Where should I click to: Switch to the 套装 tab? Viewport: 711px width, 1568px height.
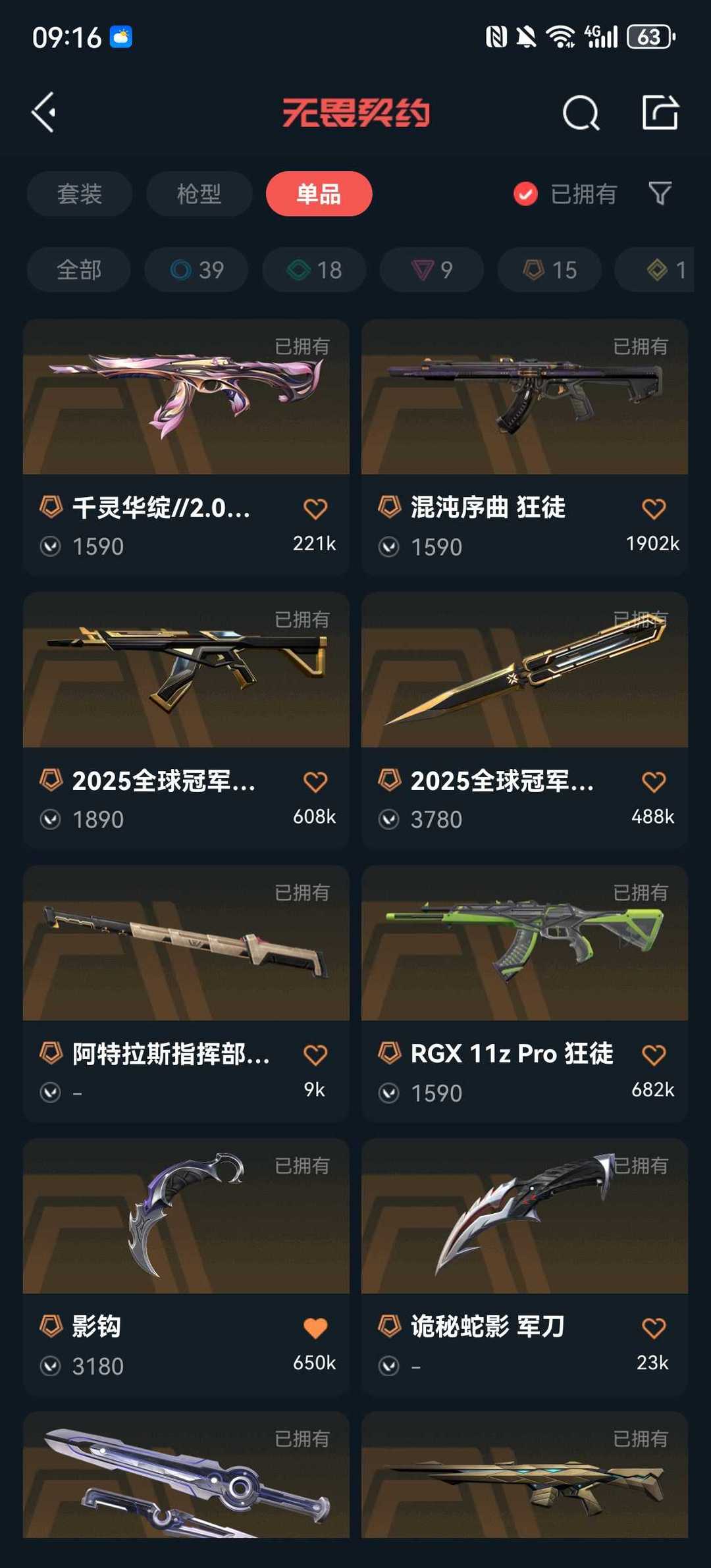(80, 194)
